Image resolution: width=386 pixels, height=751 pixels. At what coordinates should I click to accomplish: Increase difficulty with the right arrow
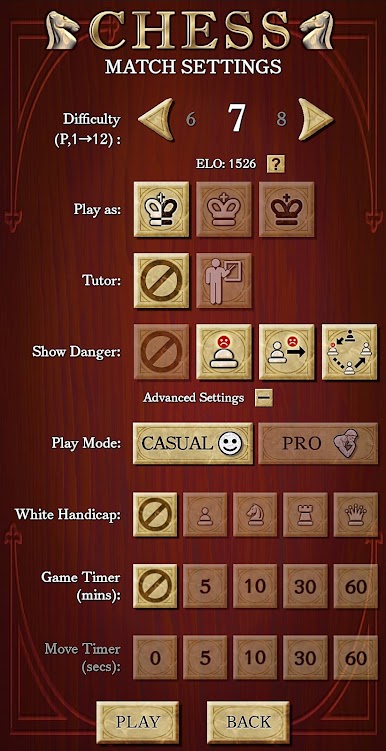(x=316, y=118)
